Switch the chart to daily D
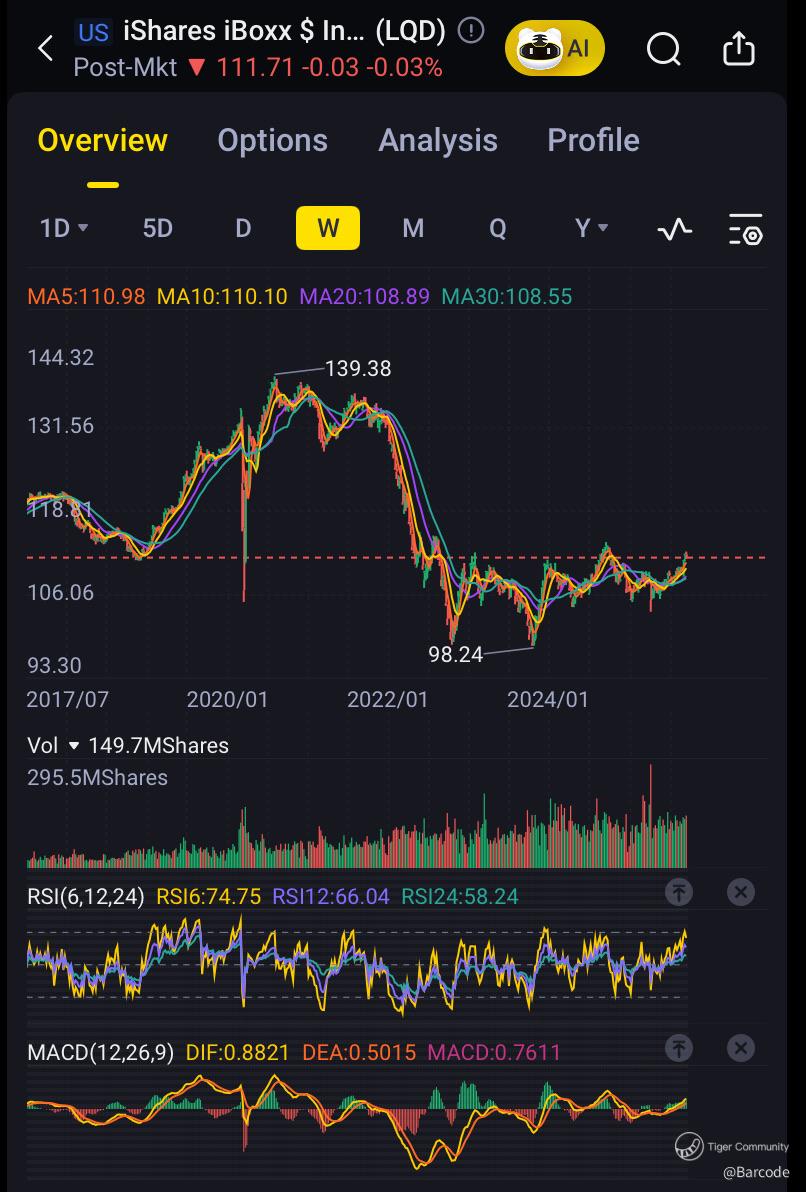Screen dimensions: 806x1192 (242, 228)
